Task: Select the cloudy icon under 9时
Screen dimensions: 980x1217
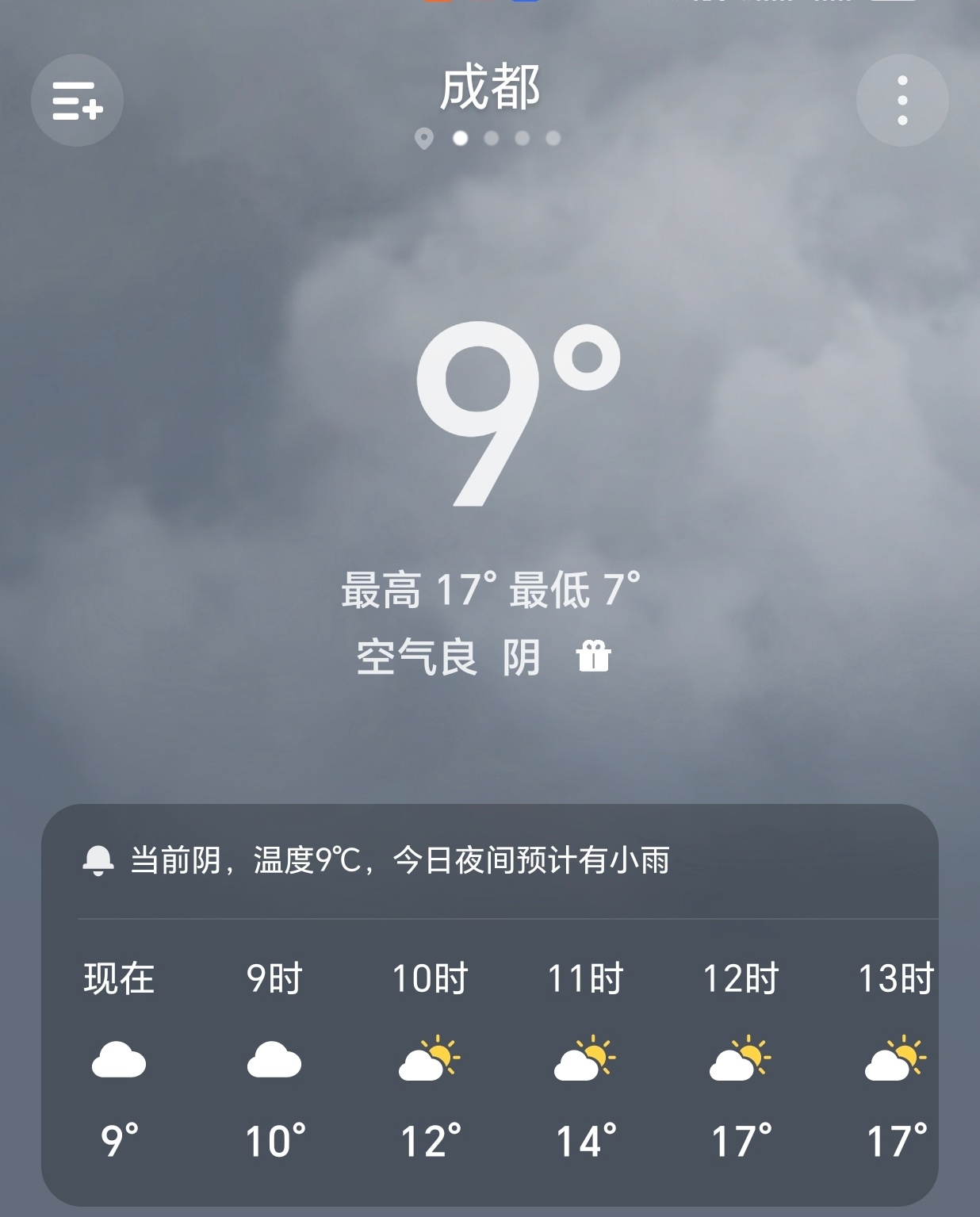Action: pos(274,1060)
